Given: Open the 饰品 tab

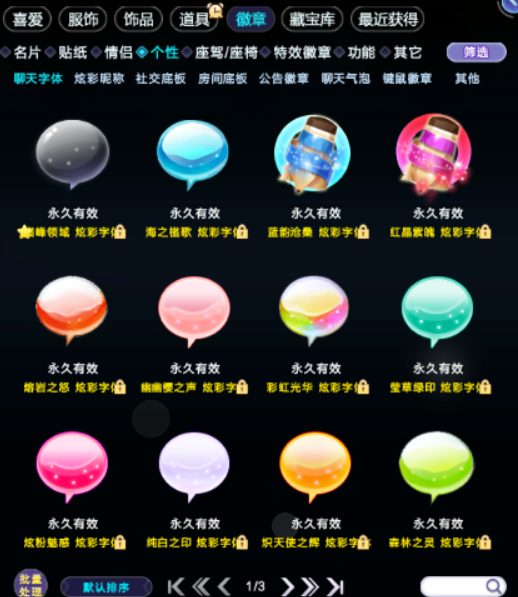Looking at the screenshot, I should pos(139,19).
